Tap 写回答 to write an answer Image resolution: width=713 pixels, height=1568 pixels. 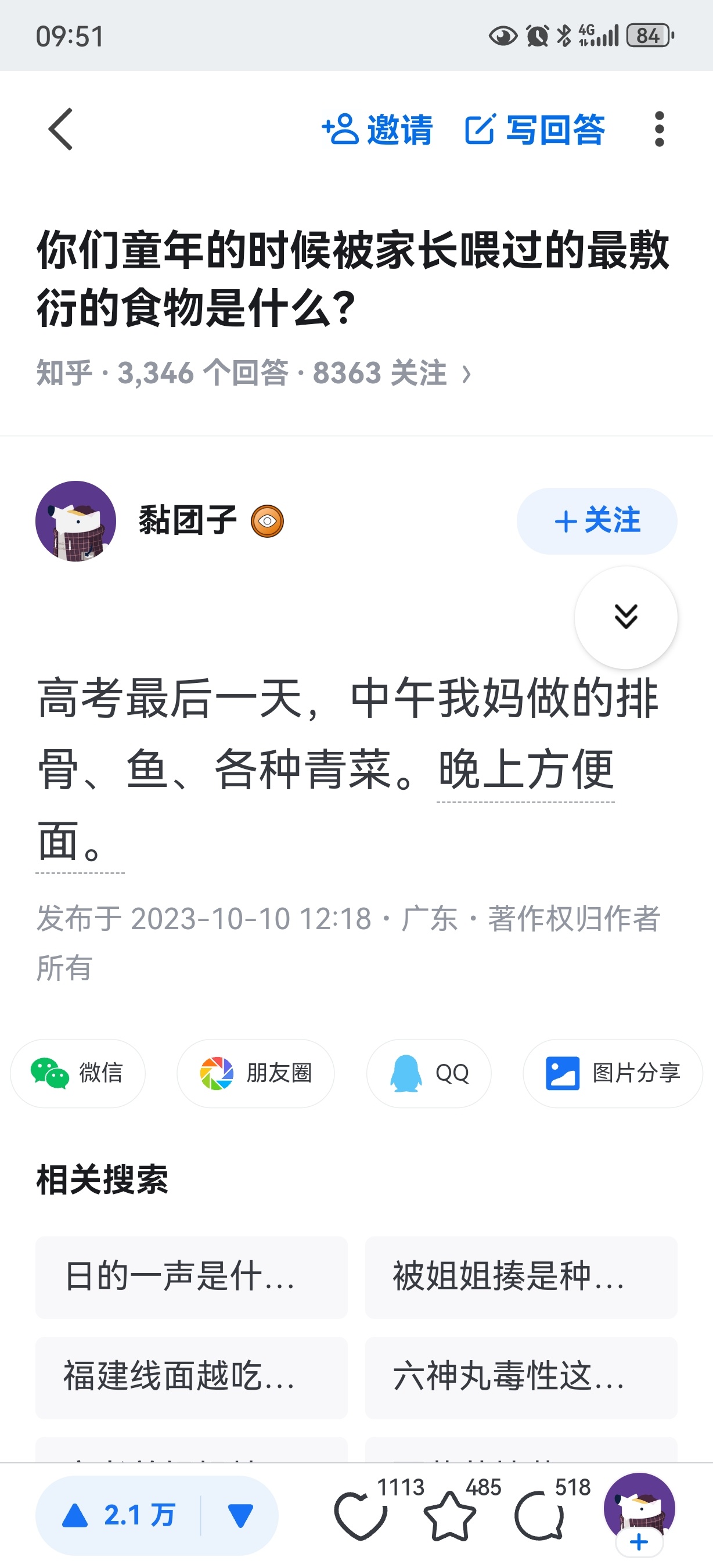click(x=535, y=129)
